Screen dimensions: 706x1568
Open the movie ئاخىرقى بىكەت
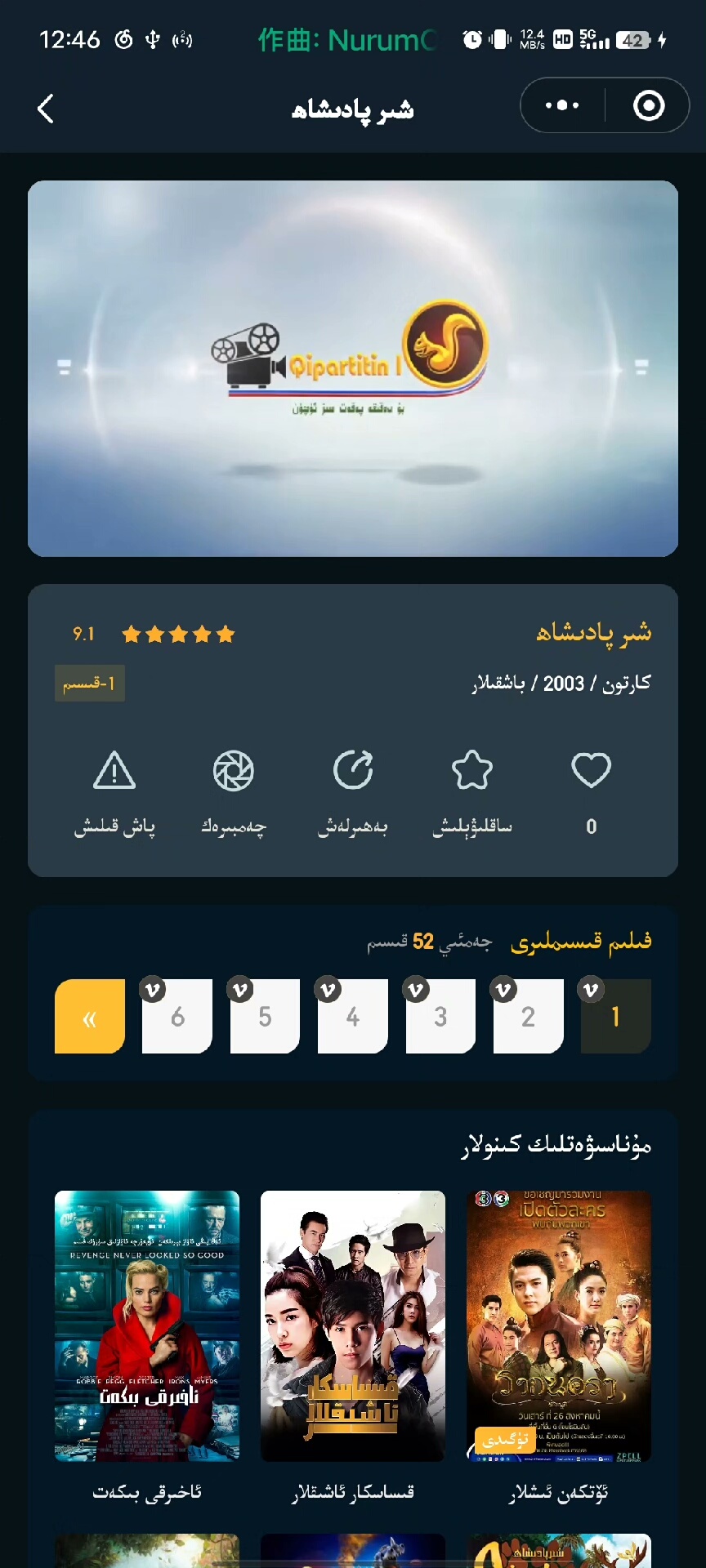tap(147, 1325)
